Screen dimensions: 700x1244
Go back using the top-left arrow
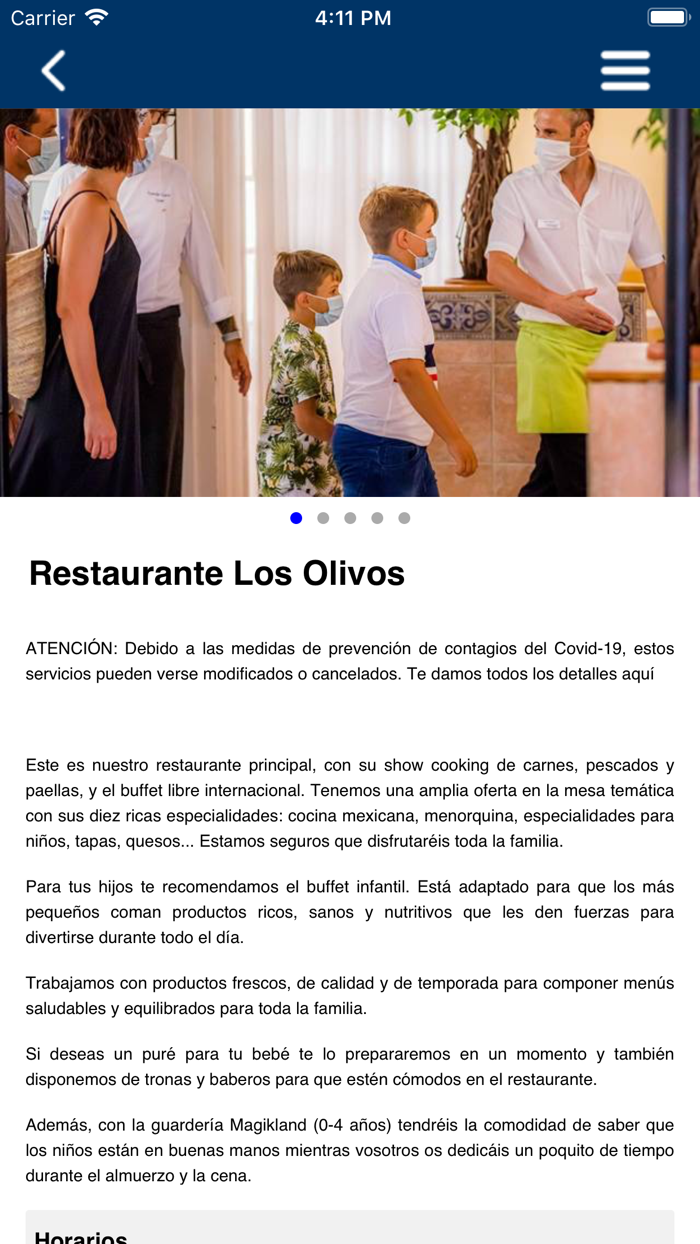[x=53, y=71]
